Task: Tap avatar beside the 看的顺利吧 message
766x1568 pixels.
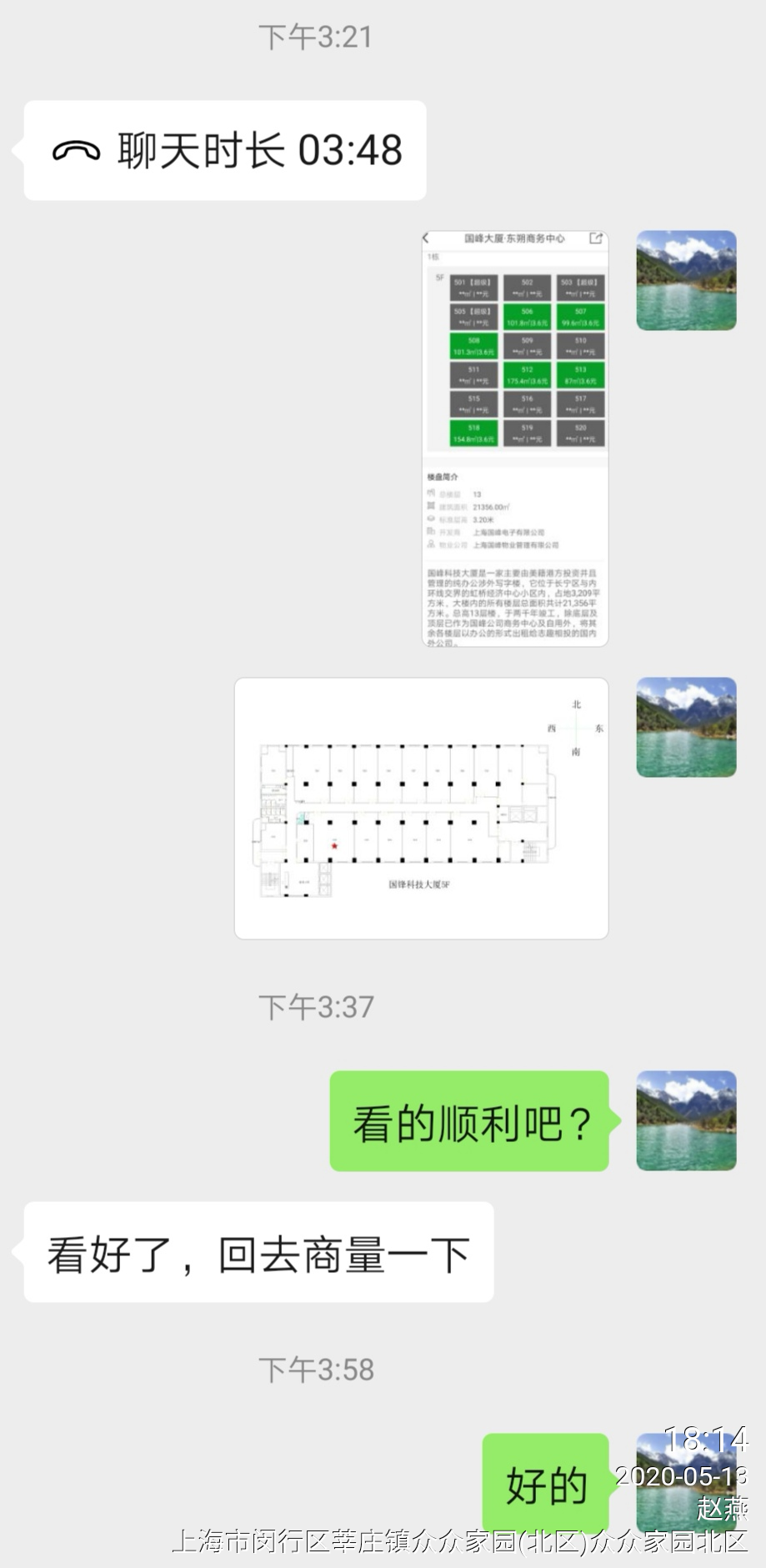Action: pos(686,1120)
